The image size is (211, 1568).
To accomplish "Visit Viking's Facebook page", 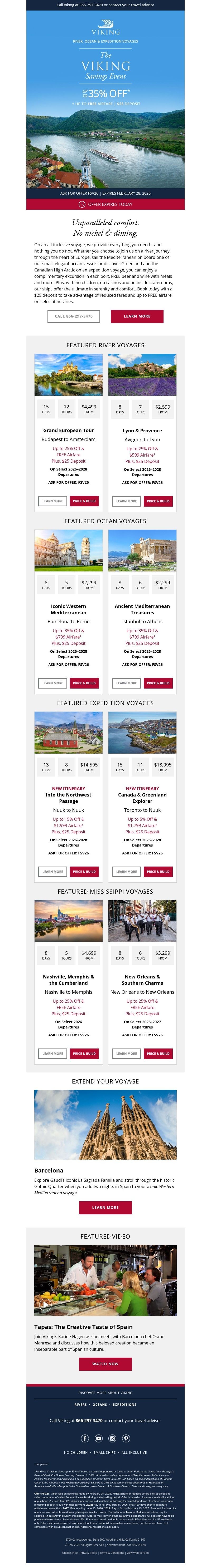I will 85,1438.
